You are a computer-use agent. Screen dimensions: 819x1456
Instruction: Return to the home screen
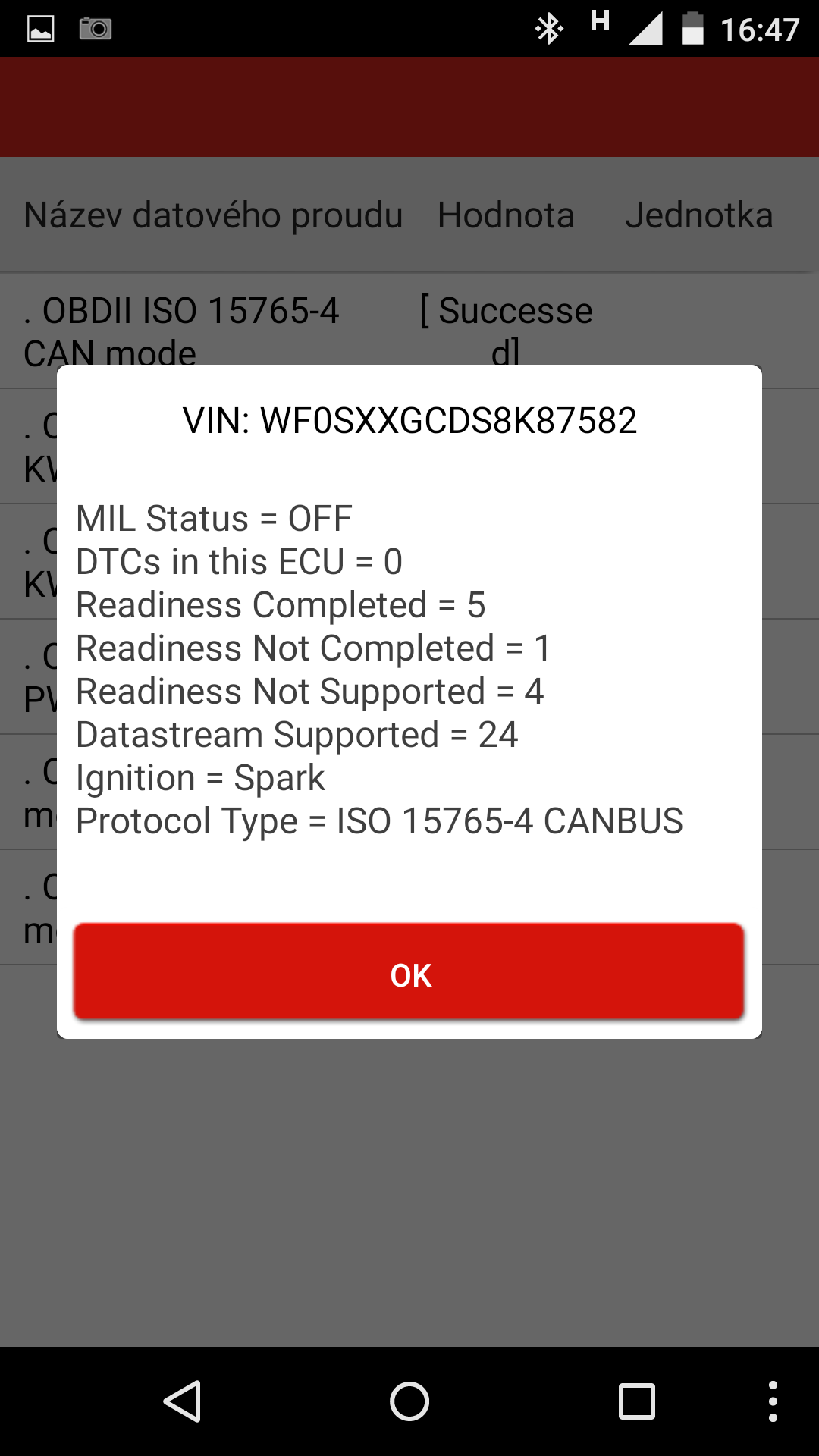(x=409, y=1401)
